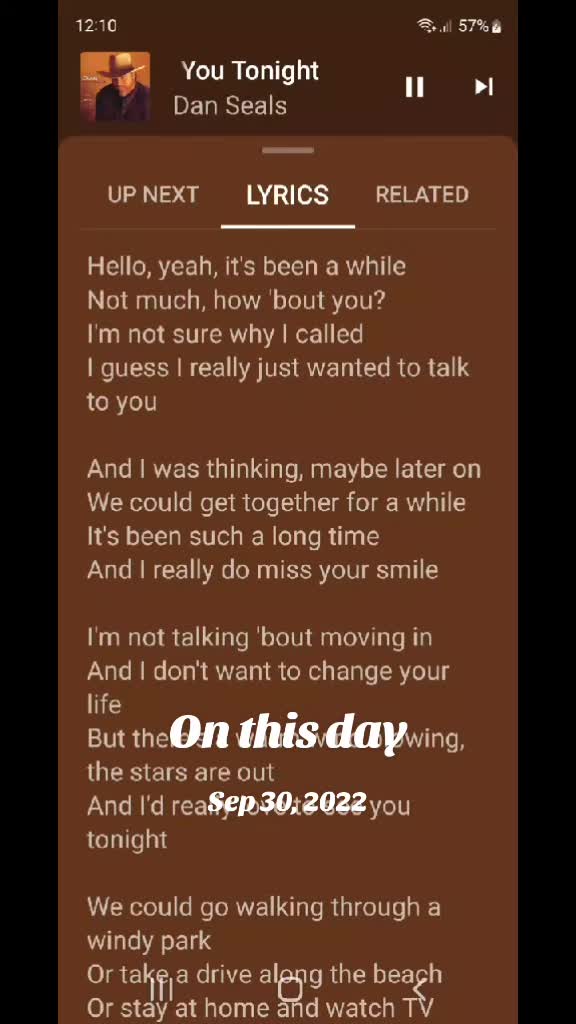This screenshot has height=1024, width=576.
Task: Switch to the UP NEXT tab
Action: coord(153,195)
